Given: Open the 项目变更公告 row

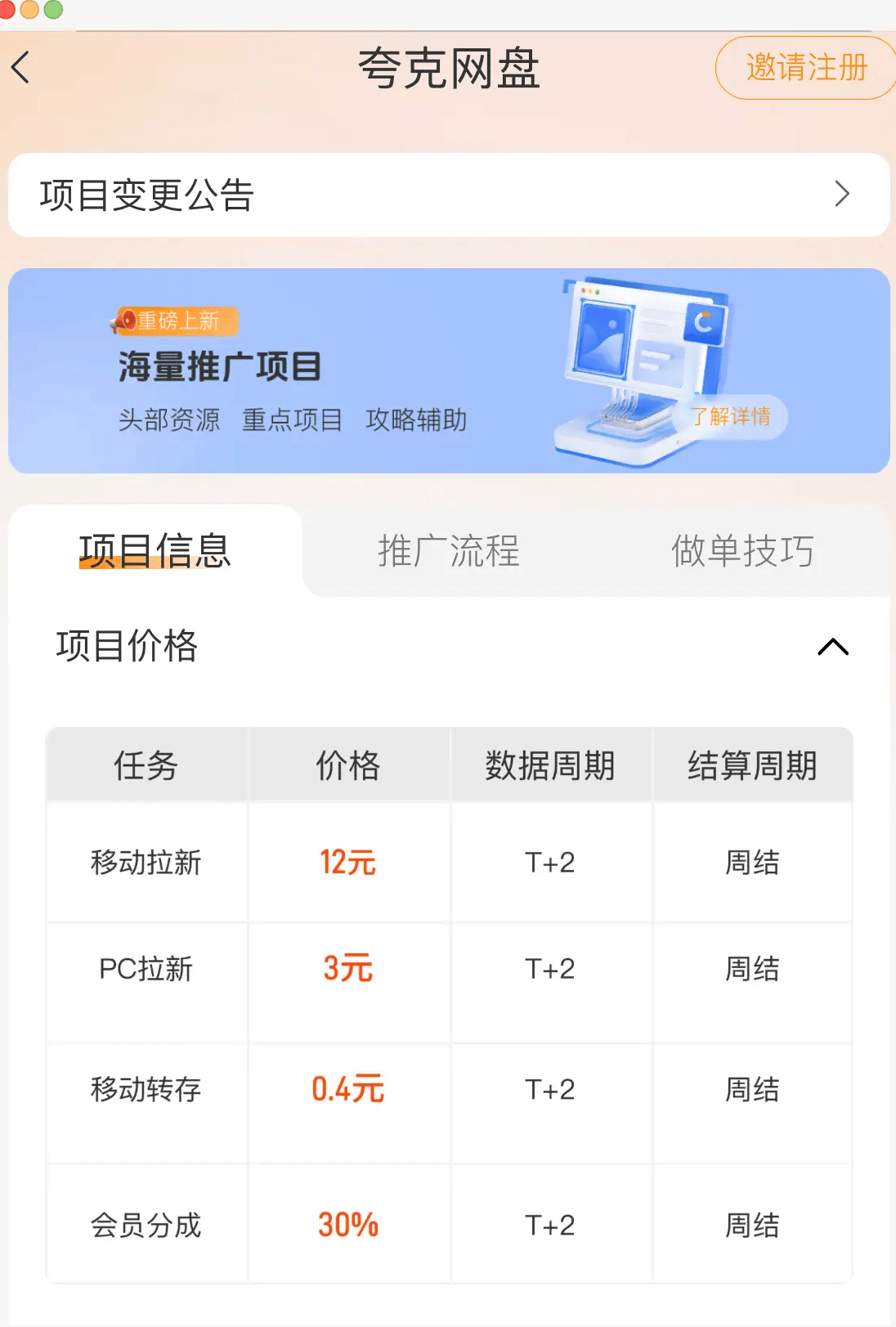Looking at the screenshot, I should [x=448, y=195].
